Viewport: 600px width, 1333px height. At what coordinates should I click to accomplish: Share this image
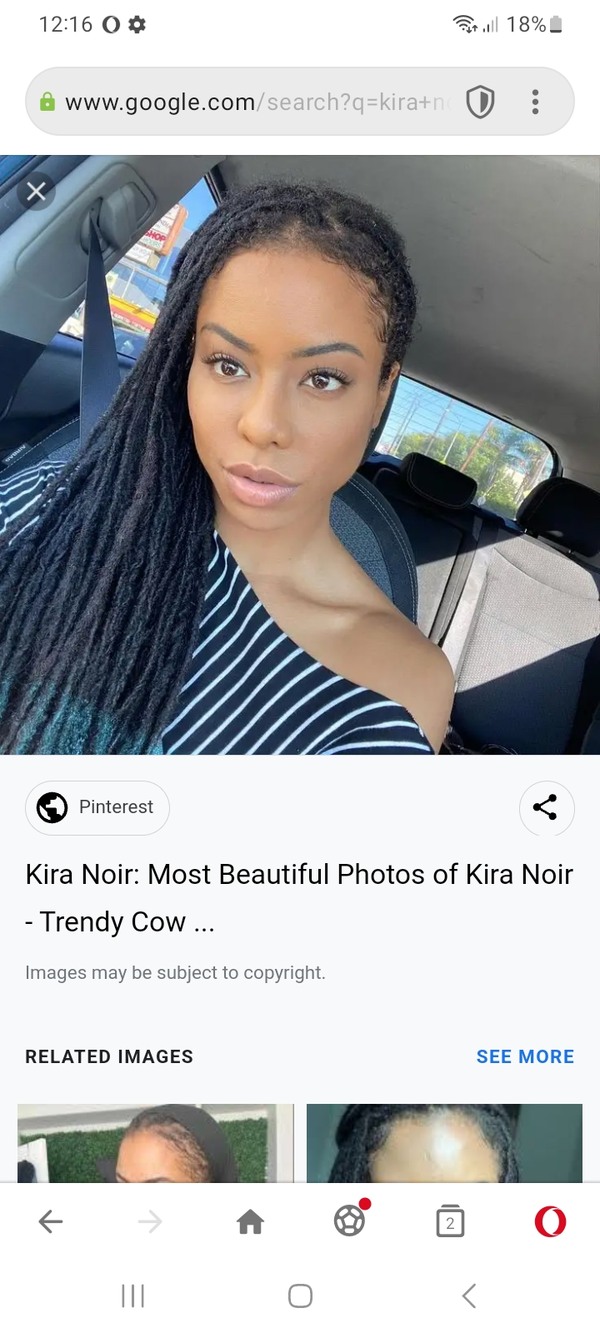[x=545, y=807]
